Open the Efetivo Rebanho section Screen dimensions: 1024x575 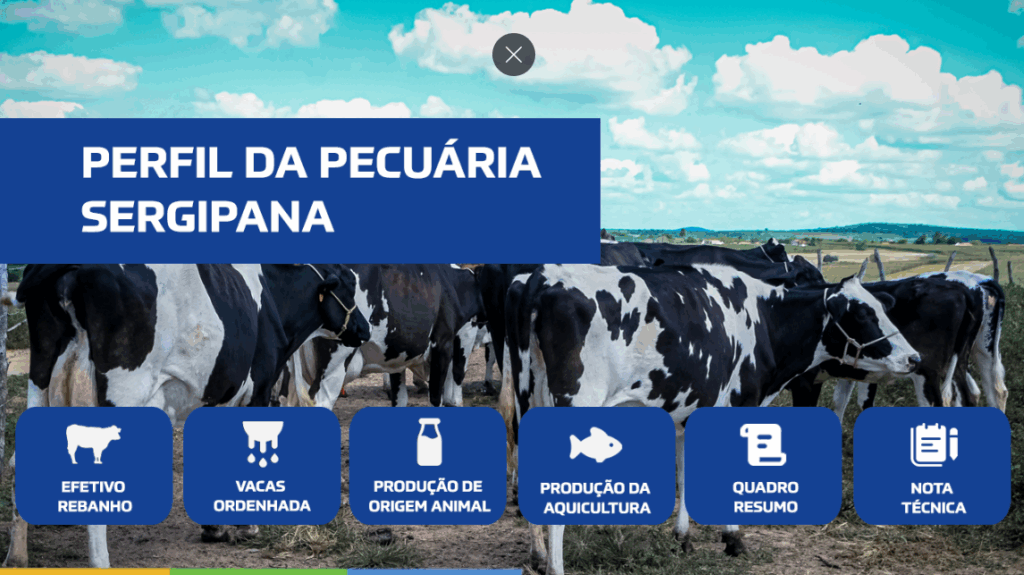[x=94, y=466]
